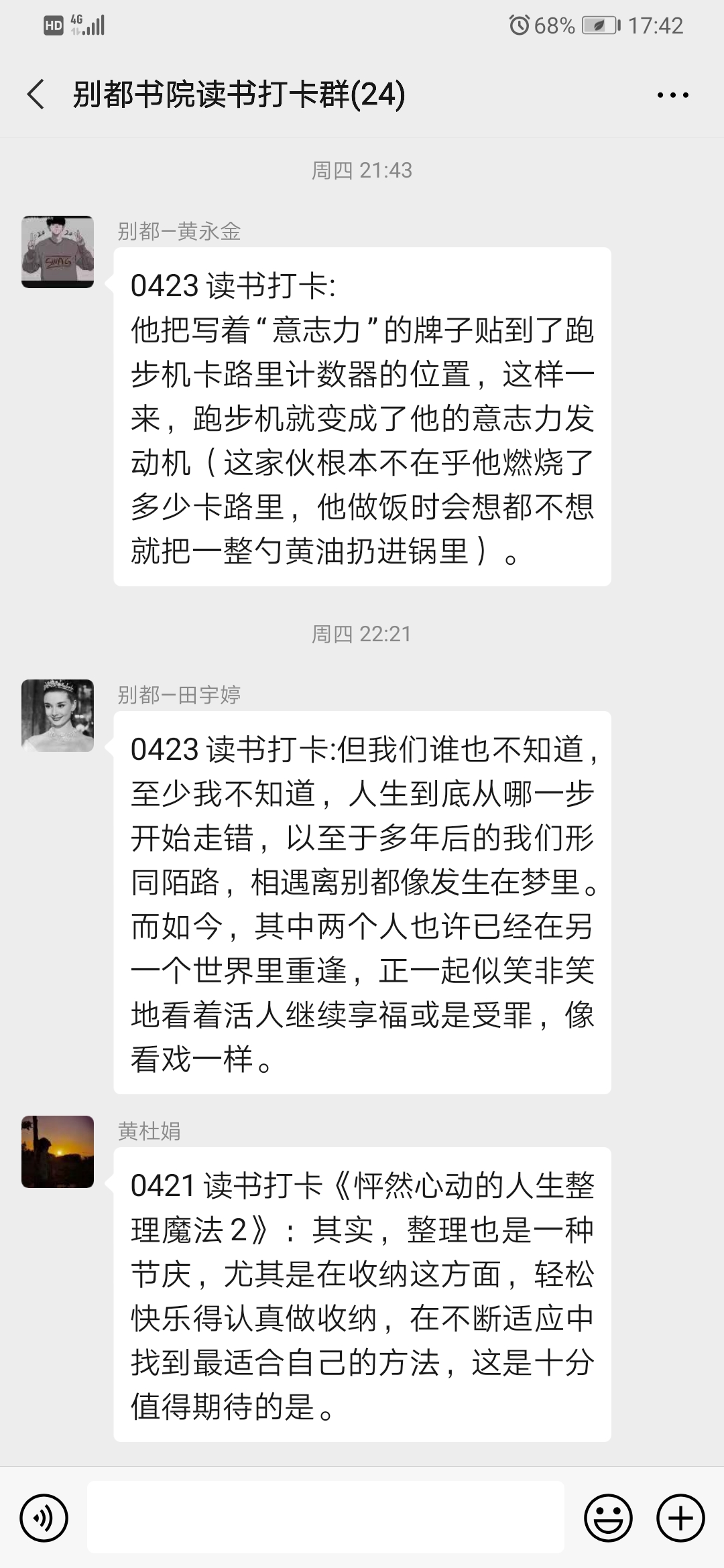Open 别都-黄永金's profile avatar

(58, 252)
